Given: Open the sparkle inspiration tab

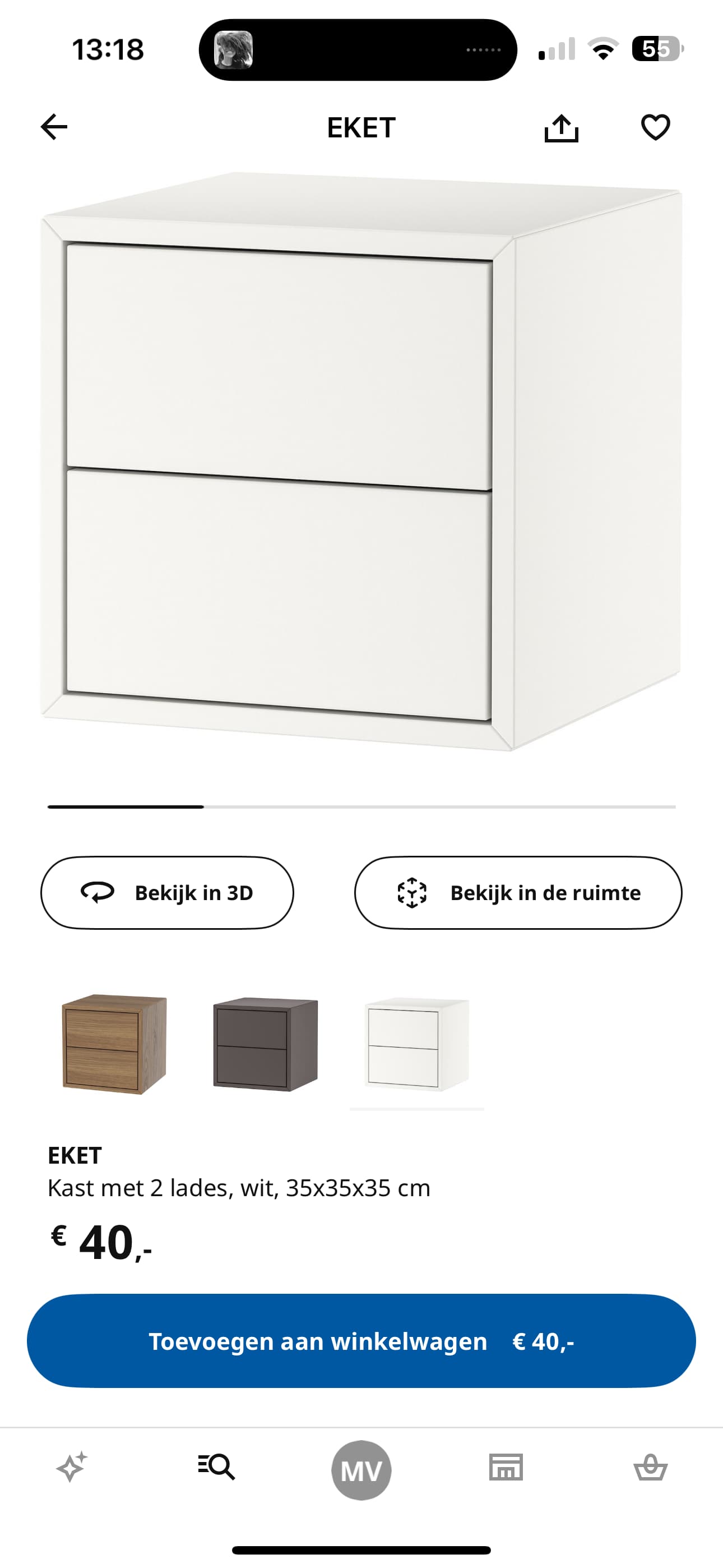Looking at the screenshot, I should 72,1466.
